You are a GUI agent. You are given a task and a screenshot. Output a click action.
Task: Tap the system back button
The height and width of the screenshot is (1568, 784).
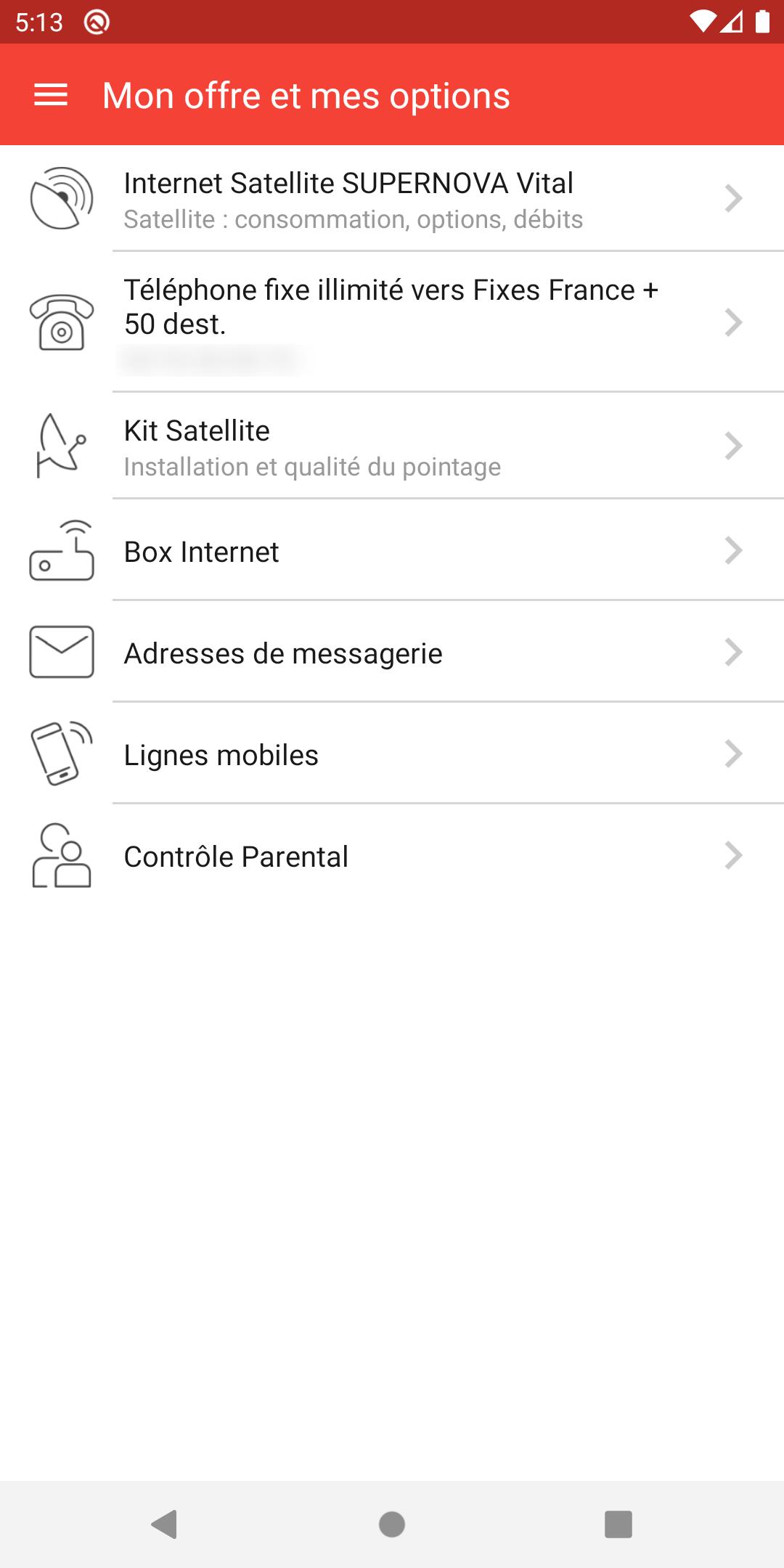(x=165, y=1524)
